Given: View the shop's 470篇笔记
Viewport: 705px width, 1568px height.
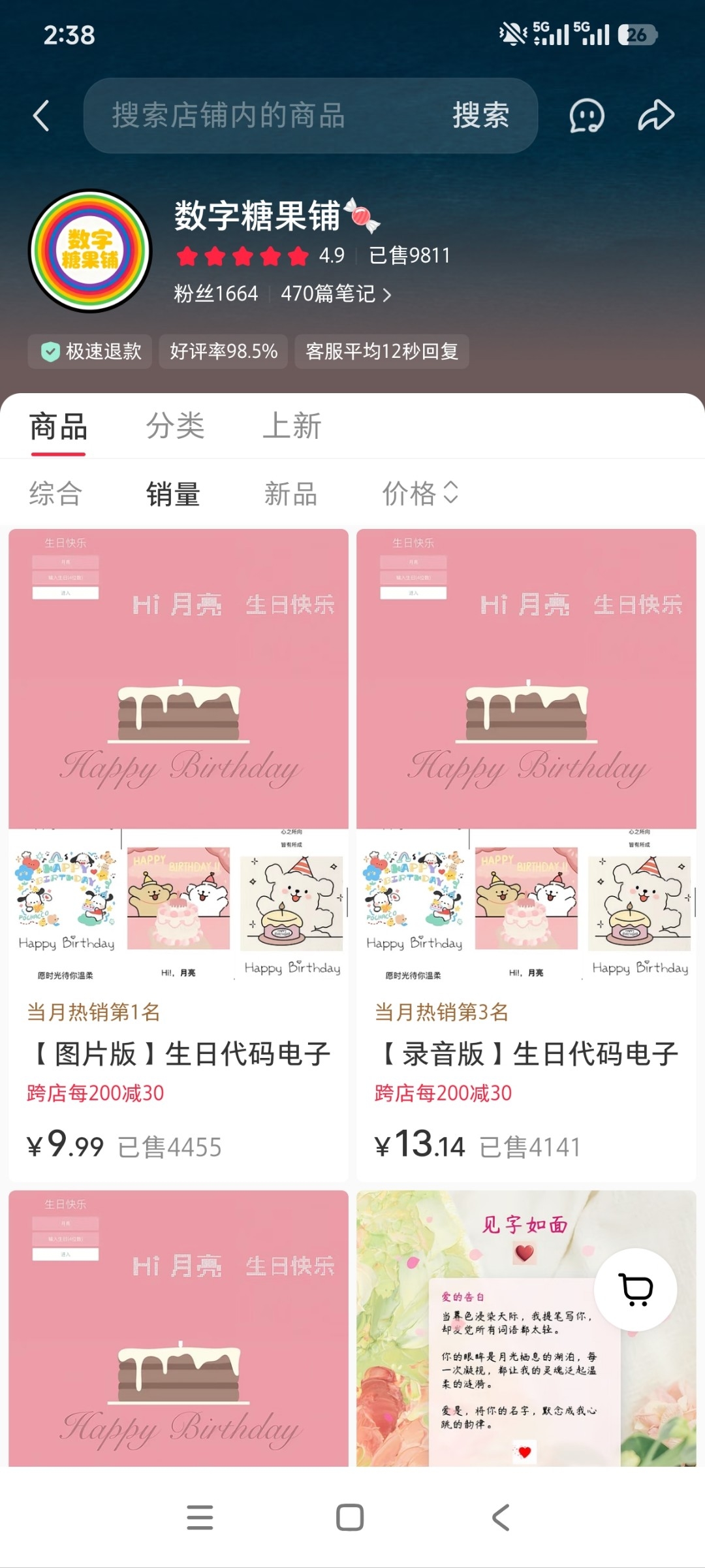Looking at the screenshot, I should pyautogui.click(x=336, y=294).
